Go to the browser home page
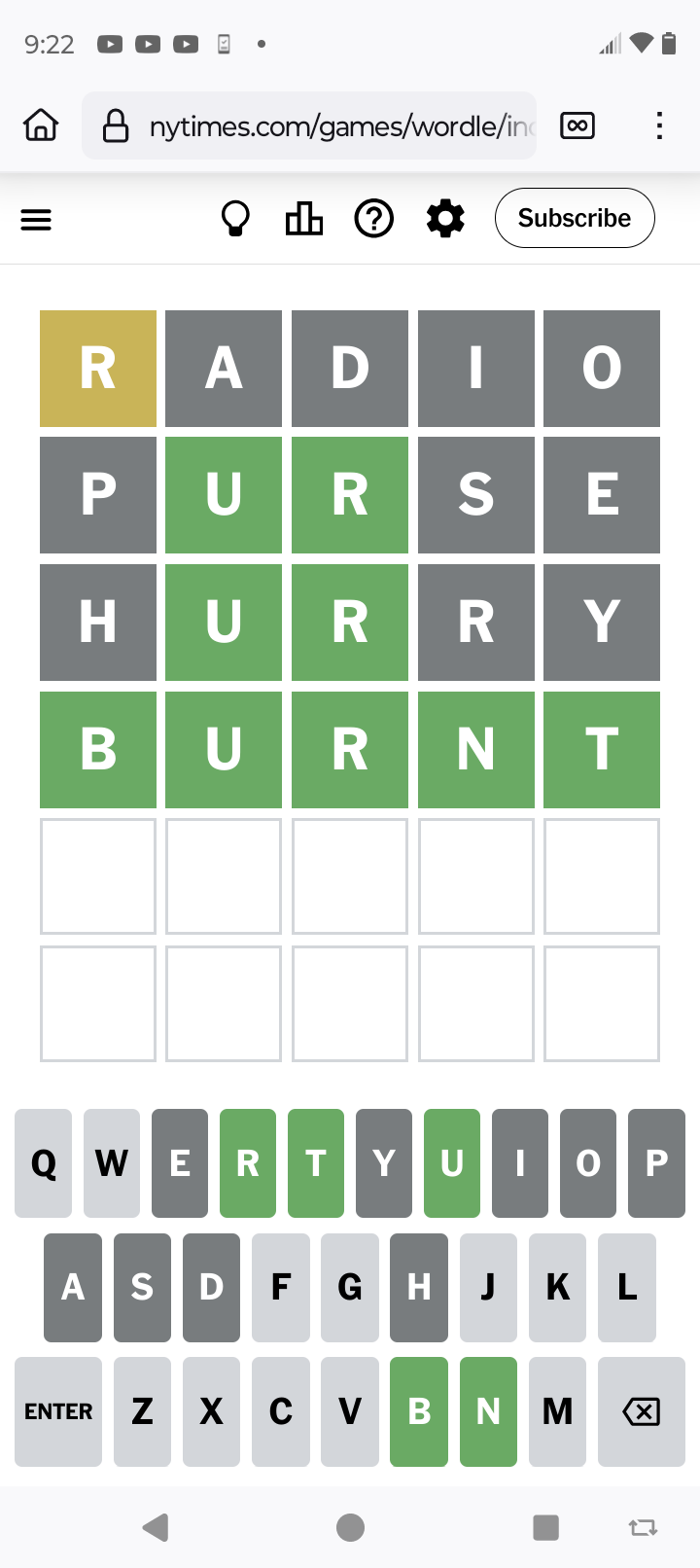The width and height of the screenshot is (700, 1568). pyautogui.click(x=41, y=125)
